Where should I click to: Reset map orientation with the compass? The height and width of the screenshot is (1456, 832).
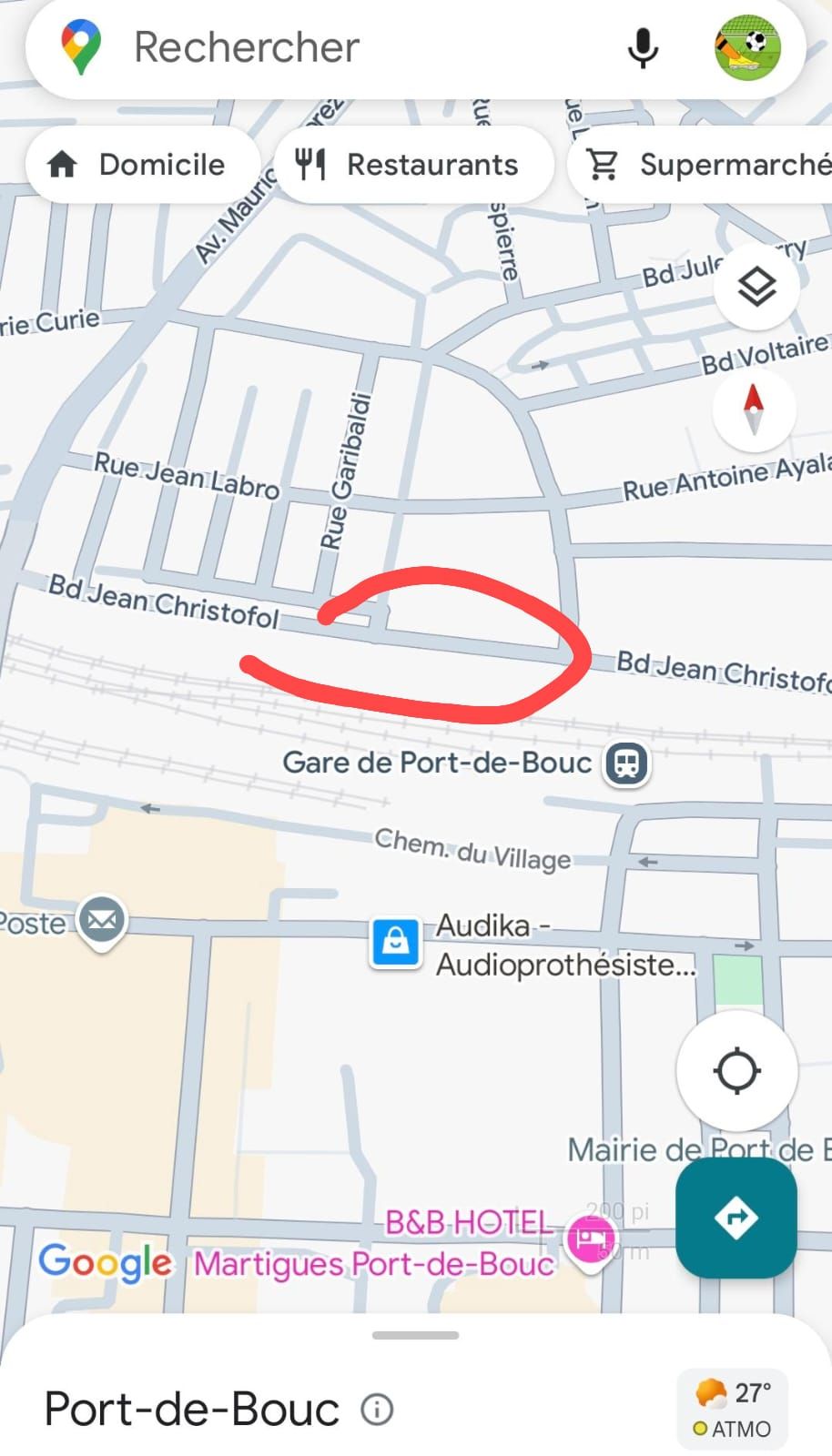click(x=754, y=409)
